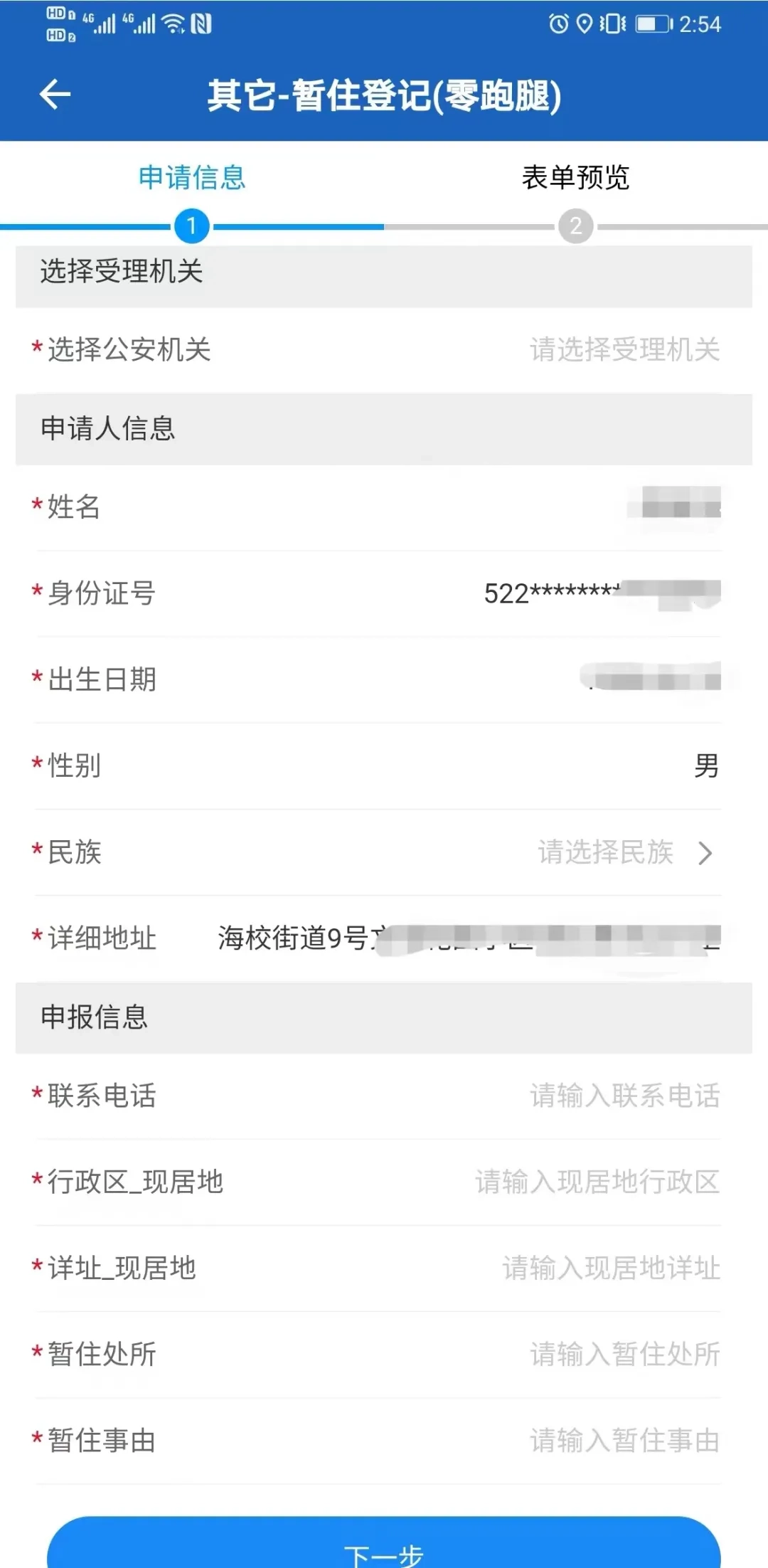Tap the 联系电话 input field
The width and height of the screenshot is (768, 1568).
click(x=624, y=1096)
